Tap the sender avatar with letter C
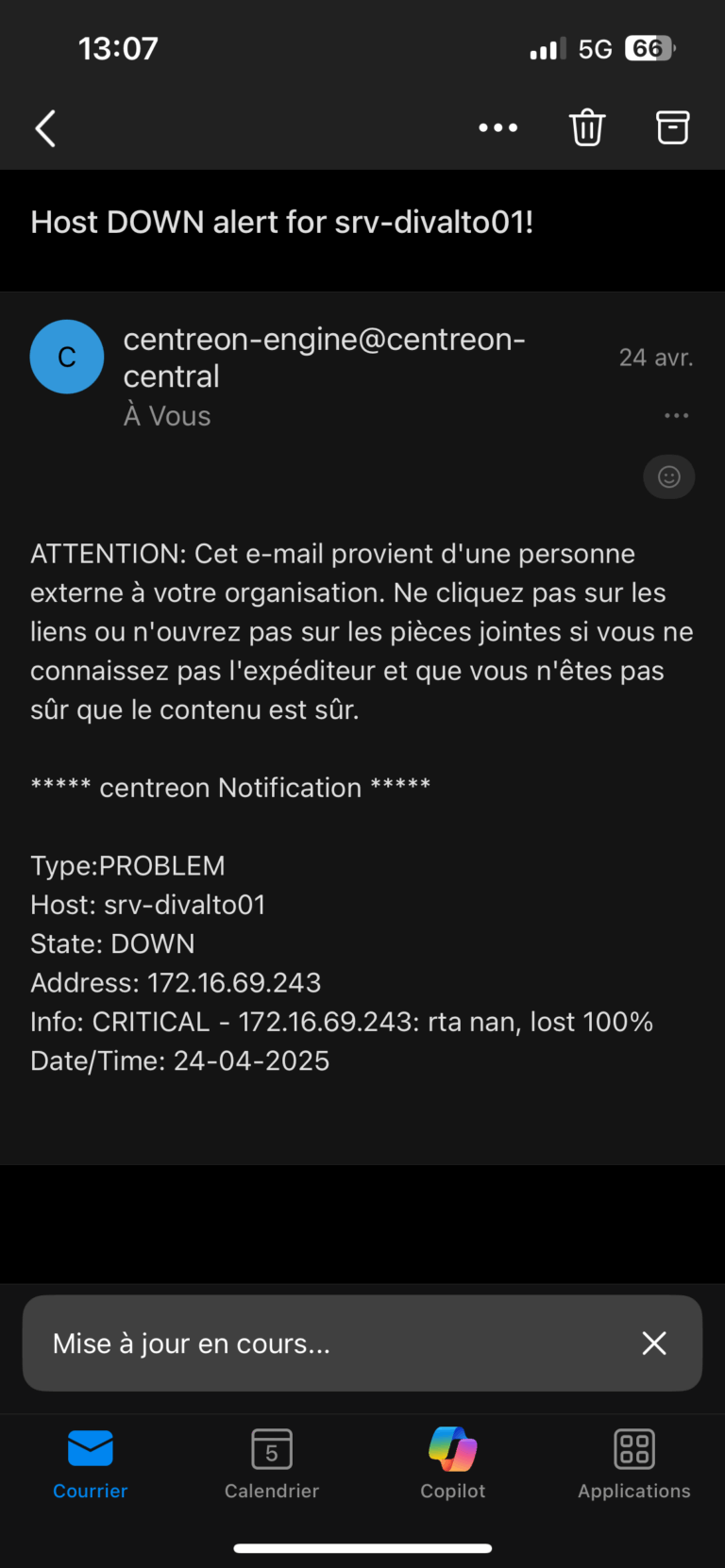This screenshot has height=1568, width=725. click(66, 357)
